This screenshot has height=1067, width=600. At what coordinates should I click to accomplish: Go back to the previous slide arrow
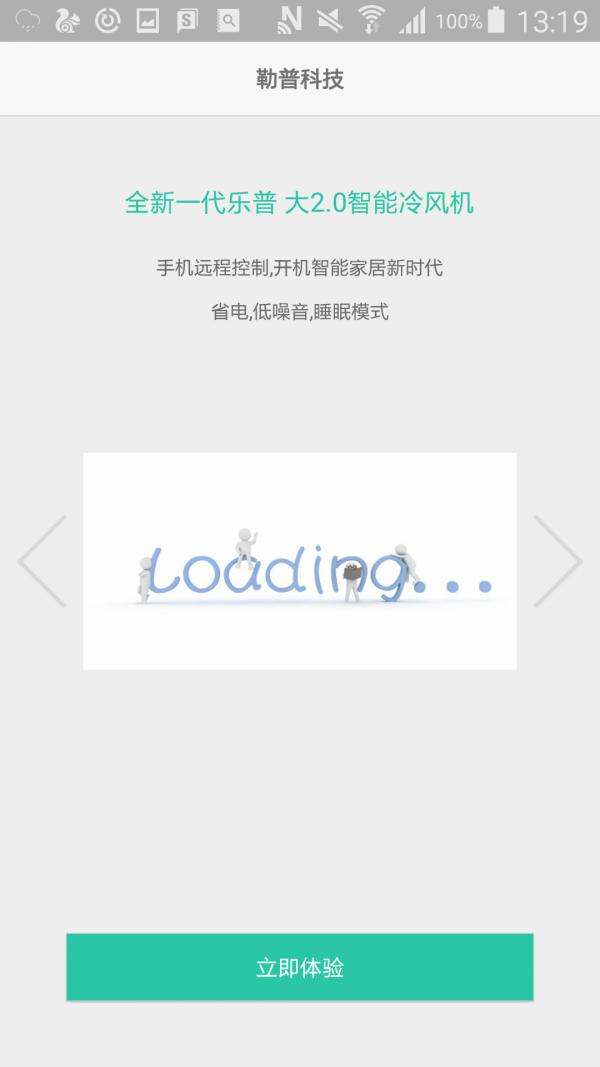(x=43, y=561)
